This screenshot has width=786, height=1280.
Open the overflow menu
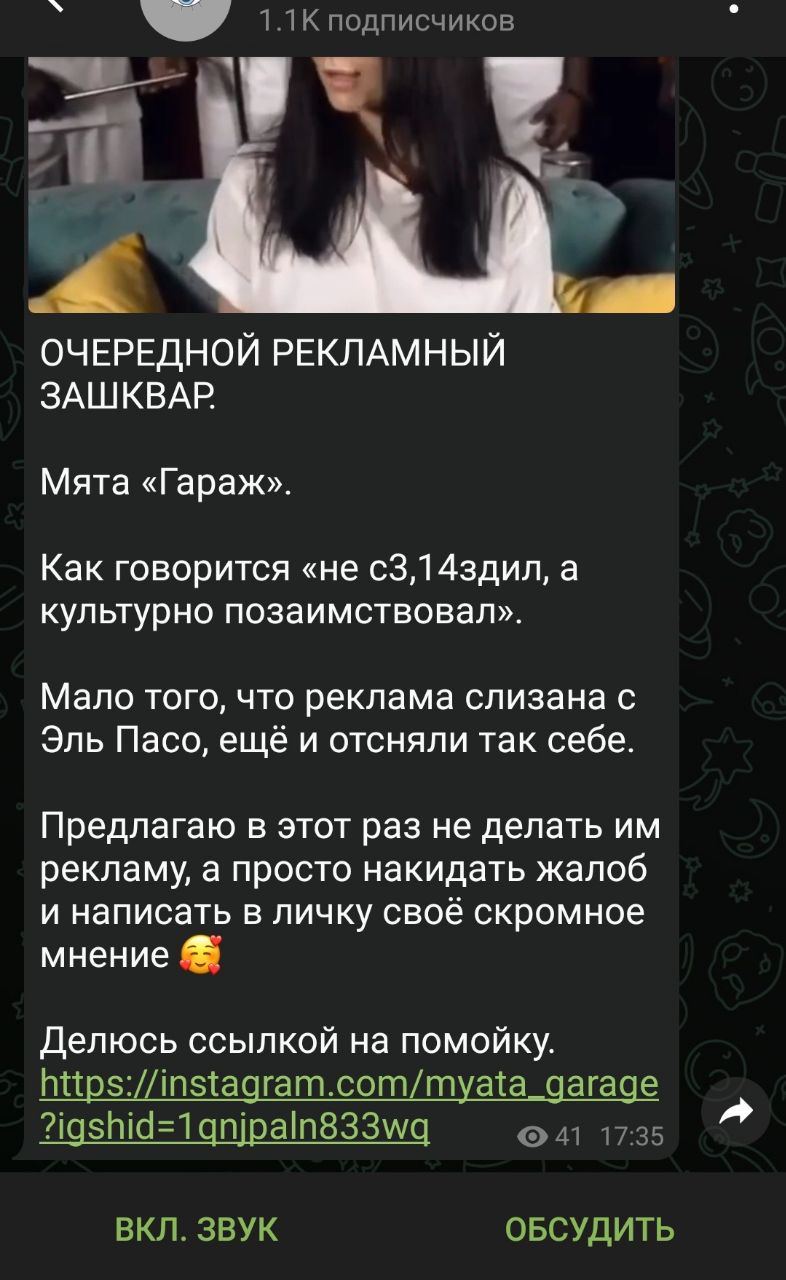click(734, 10)
